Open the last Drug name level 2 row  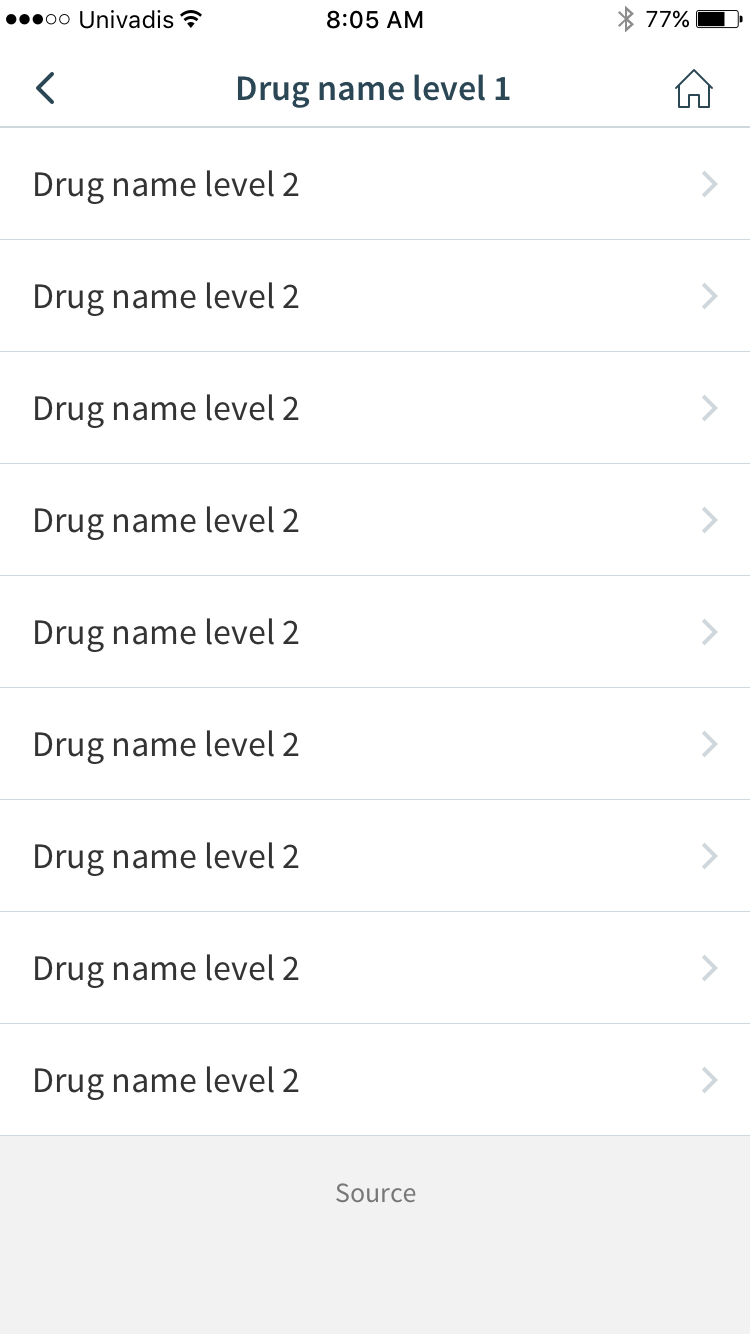coord(375,1080)
